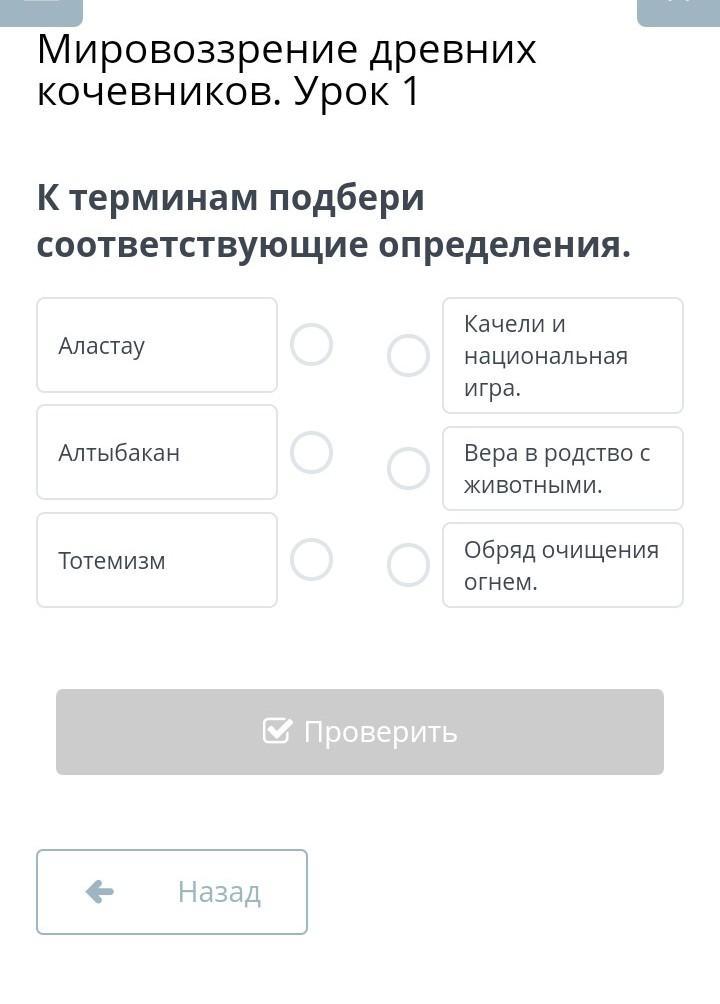Select circle beside Качели и национальная игра
The width and height of the screenshot is (720, 1004).
point(408,355)
